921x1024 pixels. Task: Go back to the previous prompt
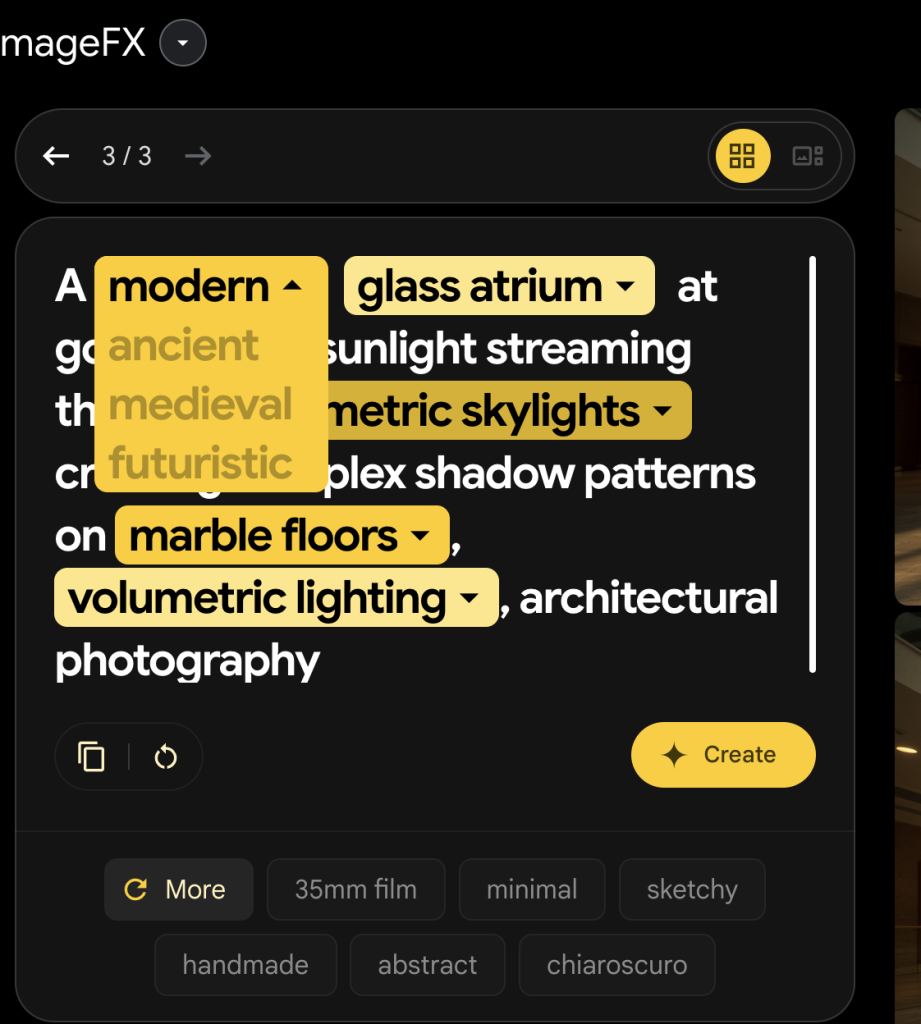click(56, 156)
